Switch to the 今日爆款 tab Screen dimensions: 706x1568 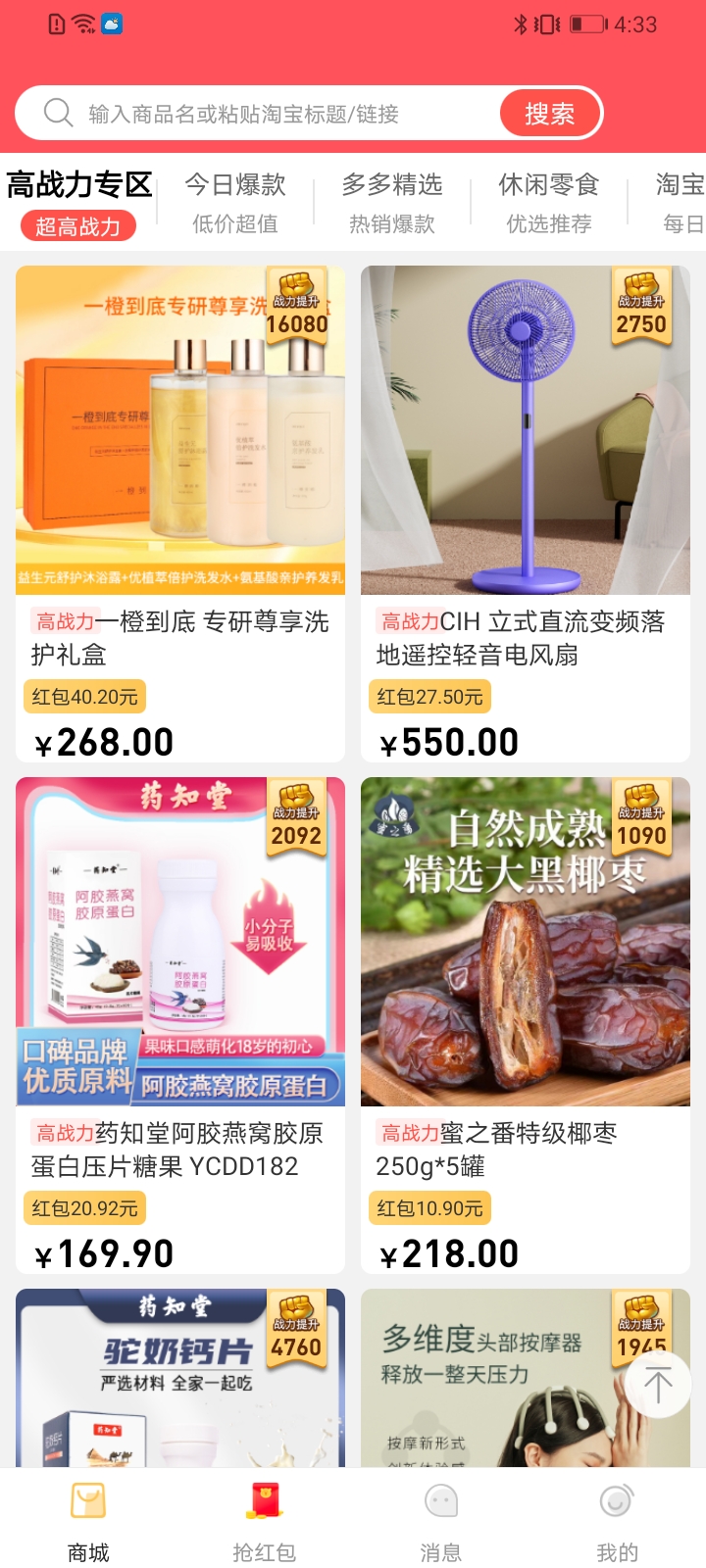point(235,203)
